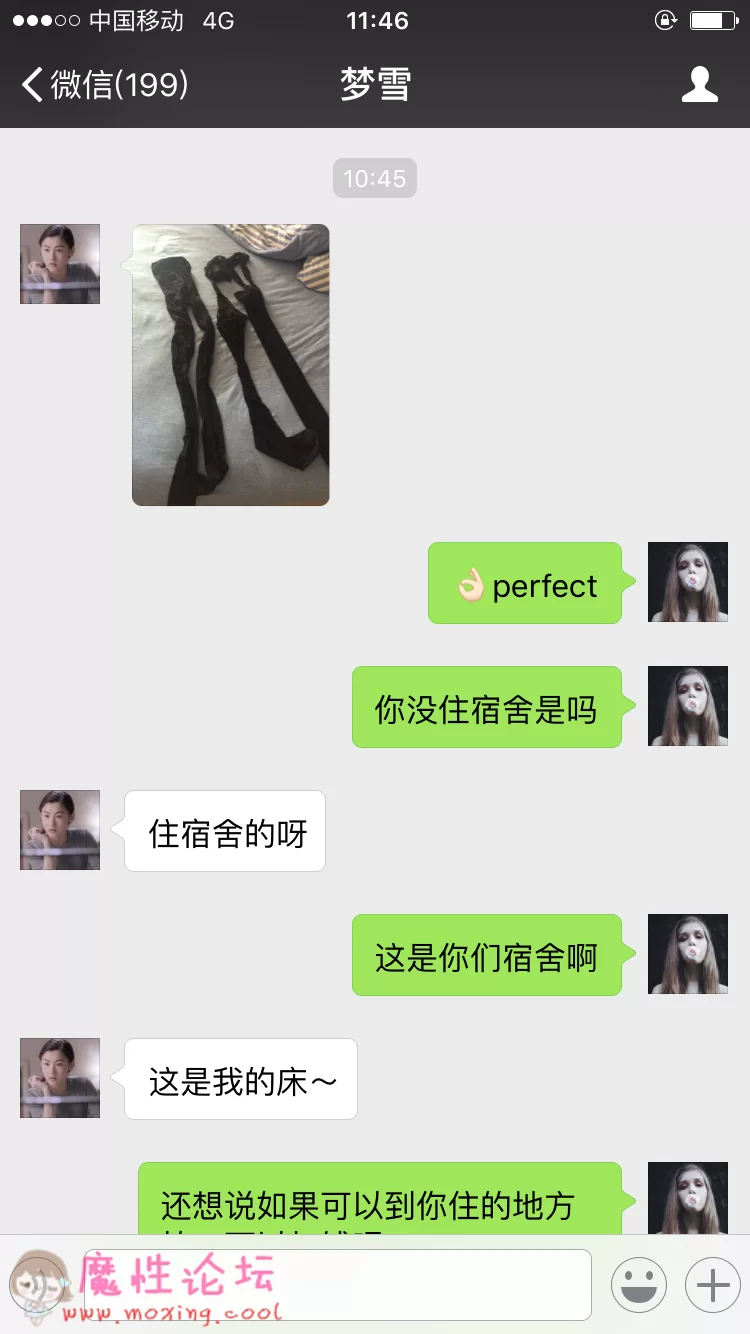Open the emoji sticker picker
Screen dimensions: 750x1334
coord(638,1284)
